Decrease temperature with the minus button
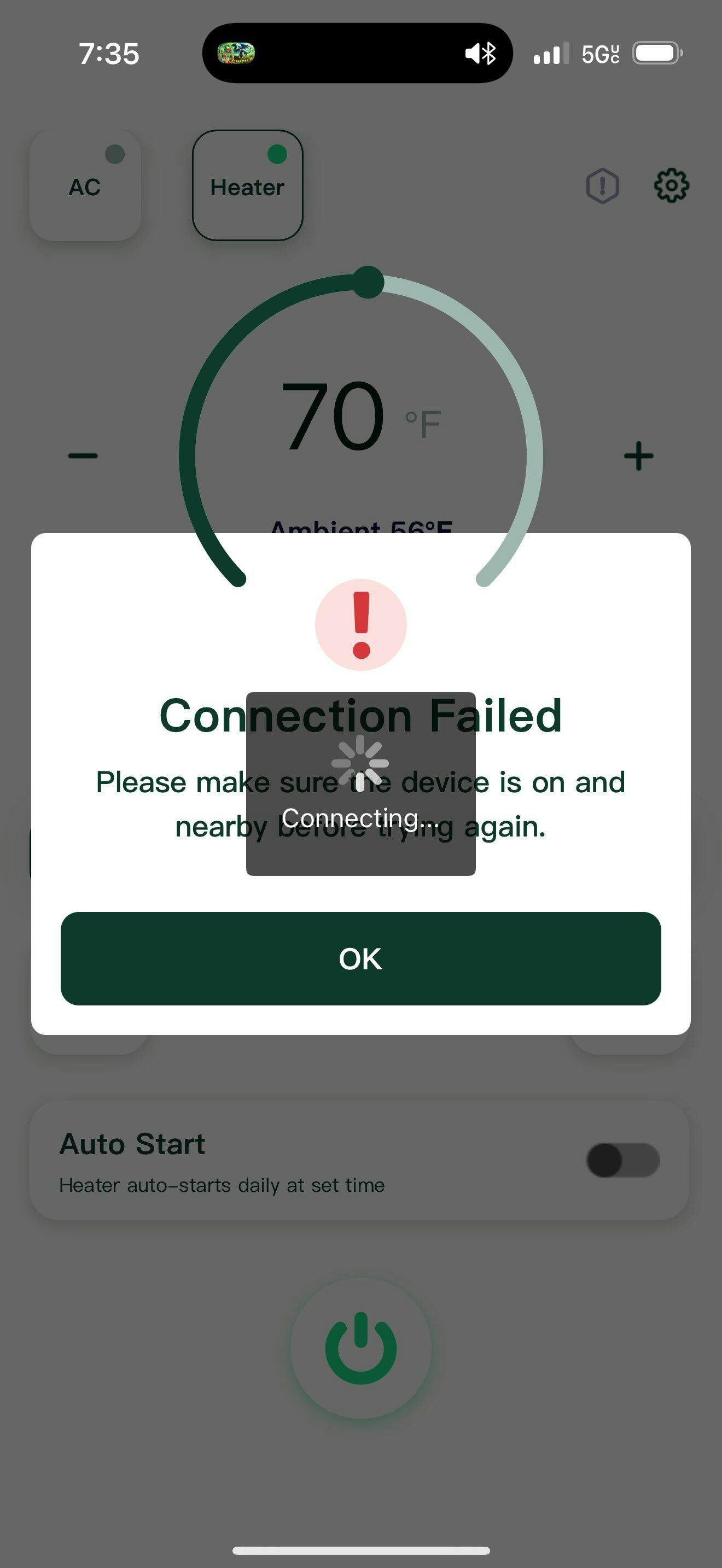 [x=83, y=455]
